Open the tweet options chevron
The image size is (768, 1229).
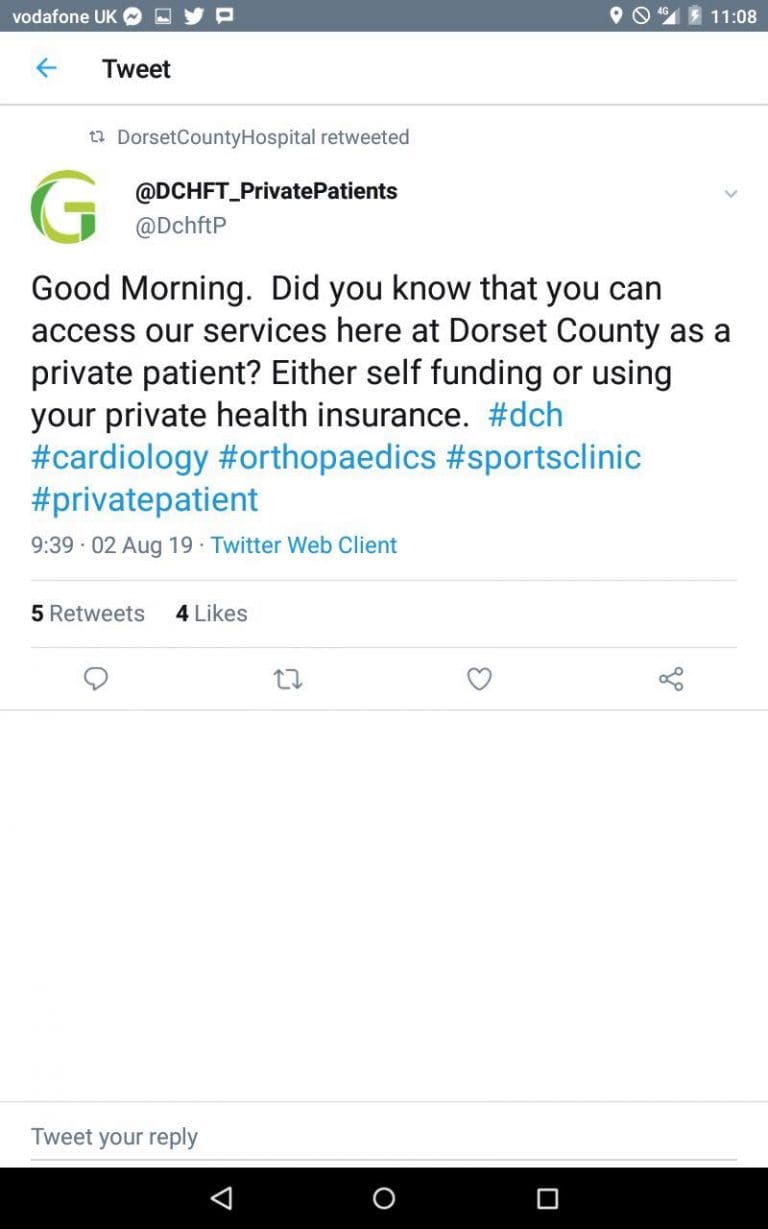point(731,193)
